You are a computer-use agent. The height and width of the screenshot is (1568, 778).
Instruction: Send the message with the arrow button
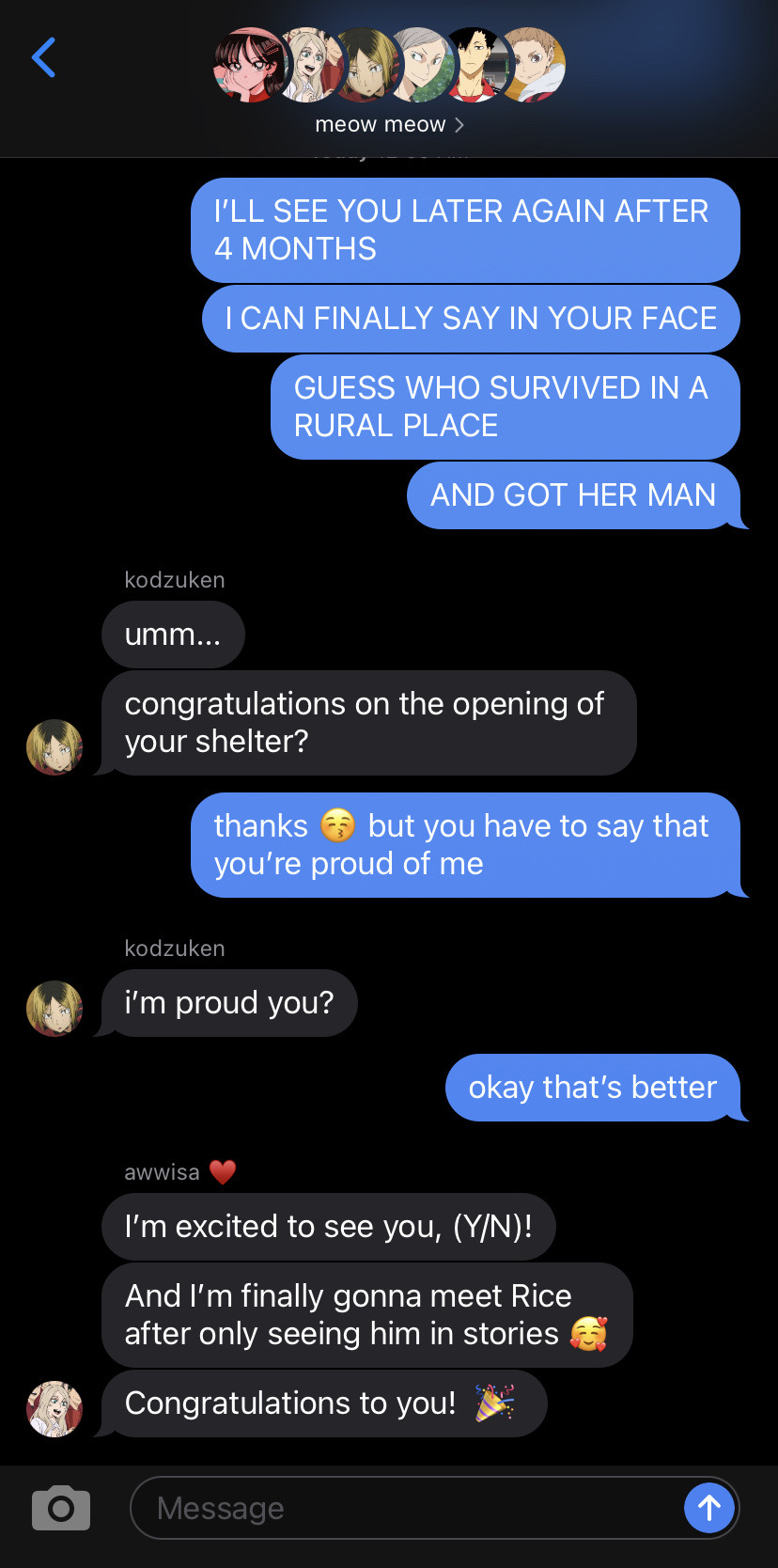point(709,1508)
